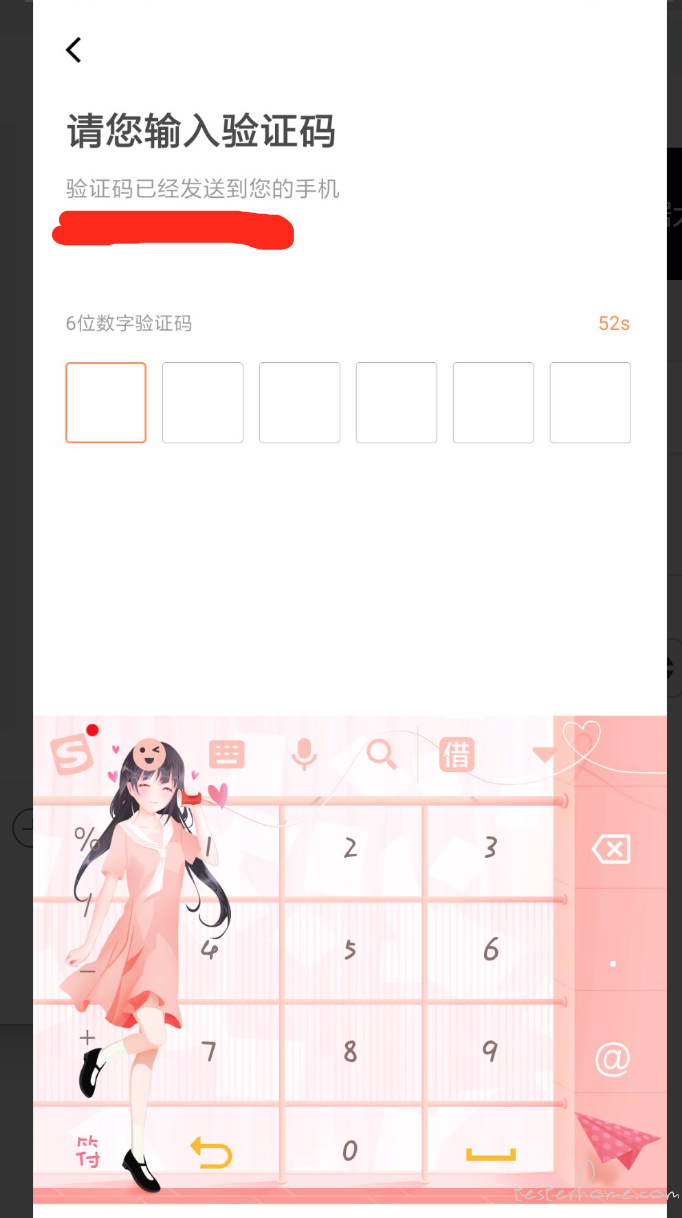Hide the keyboard with the down arrow
Image resolution: width=682 pixels, height=1218 pixels.
click(544, 755)
